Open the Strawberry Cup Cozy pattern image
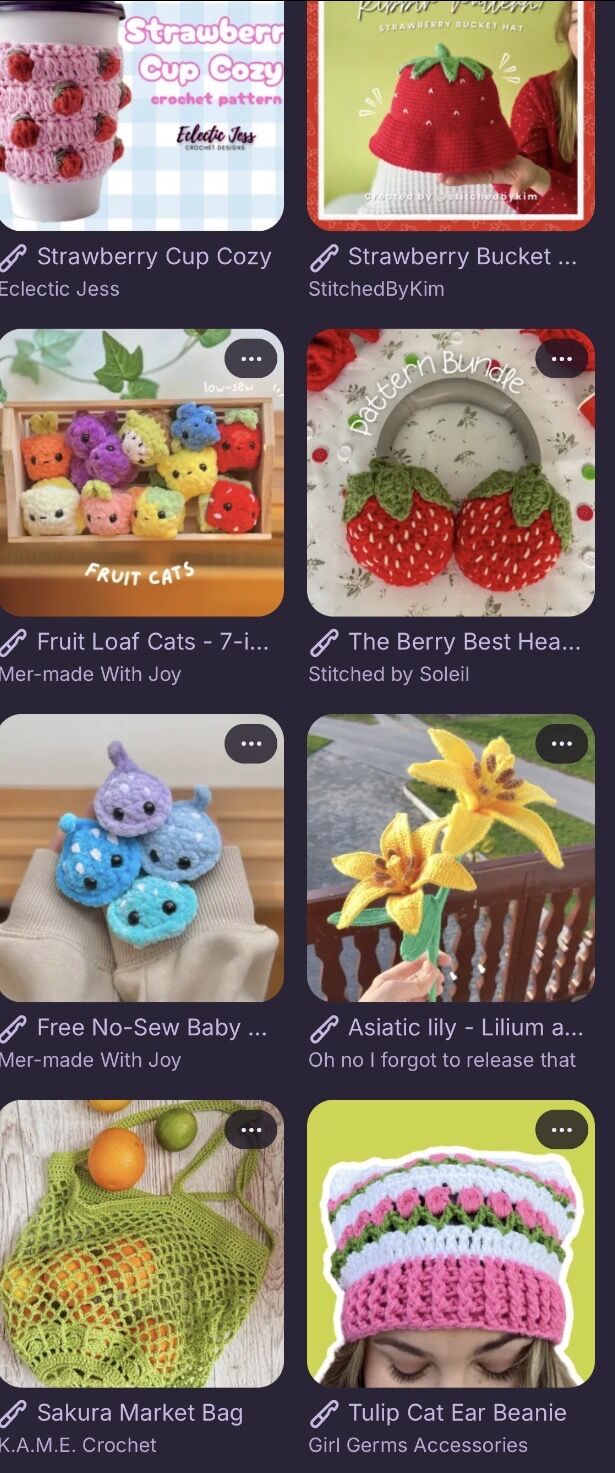615x1473 pixels. tap(140, 115)
